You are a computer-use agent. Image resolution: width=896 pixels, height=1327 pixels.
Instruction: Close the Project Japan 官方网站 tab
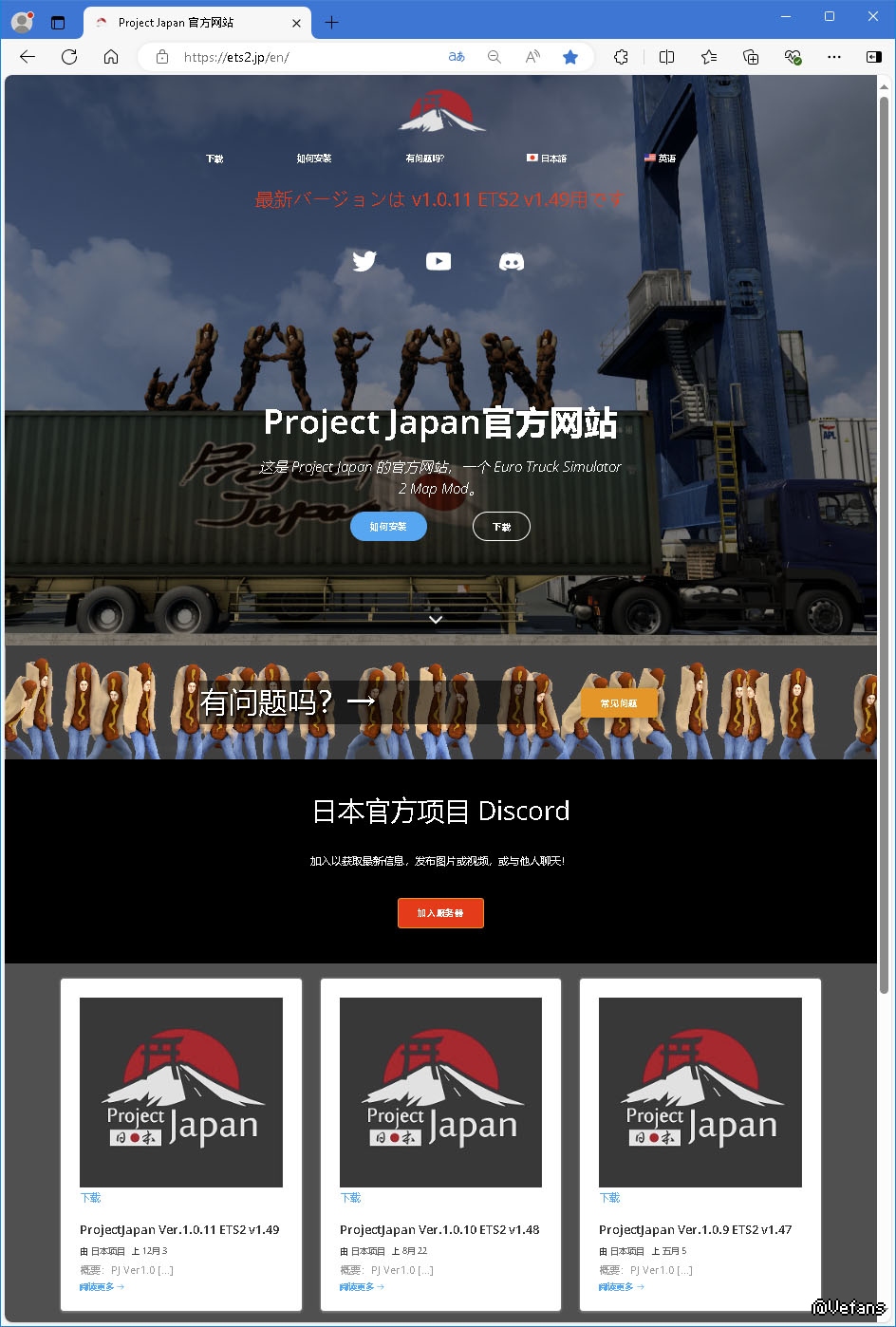[x=297, y=23]
